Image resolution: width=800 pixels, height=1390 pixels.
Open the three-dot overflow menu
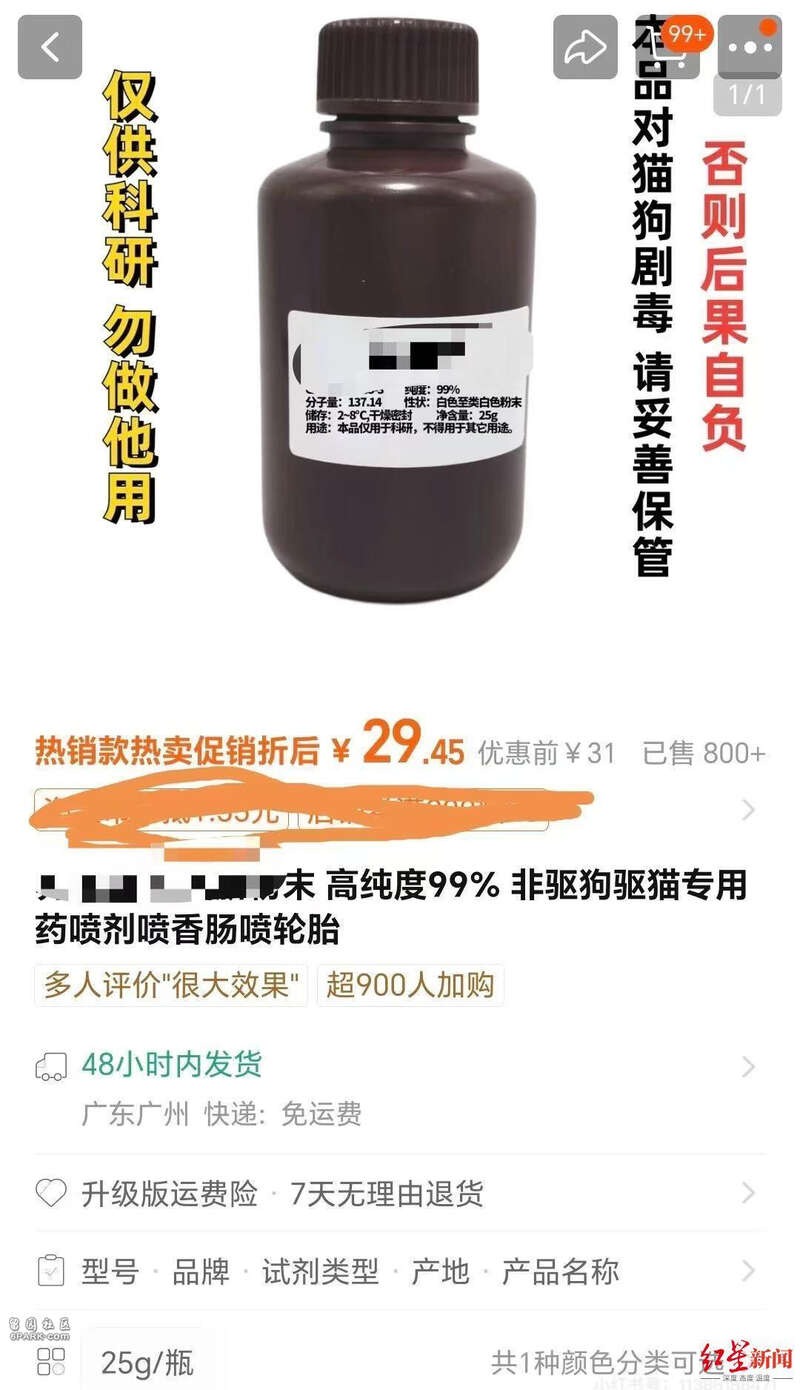click(750, 47)
